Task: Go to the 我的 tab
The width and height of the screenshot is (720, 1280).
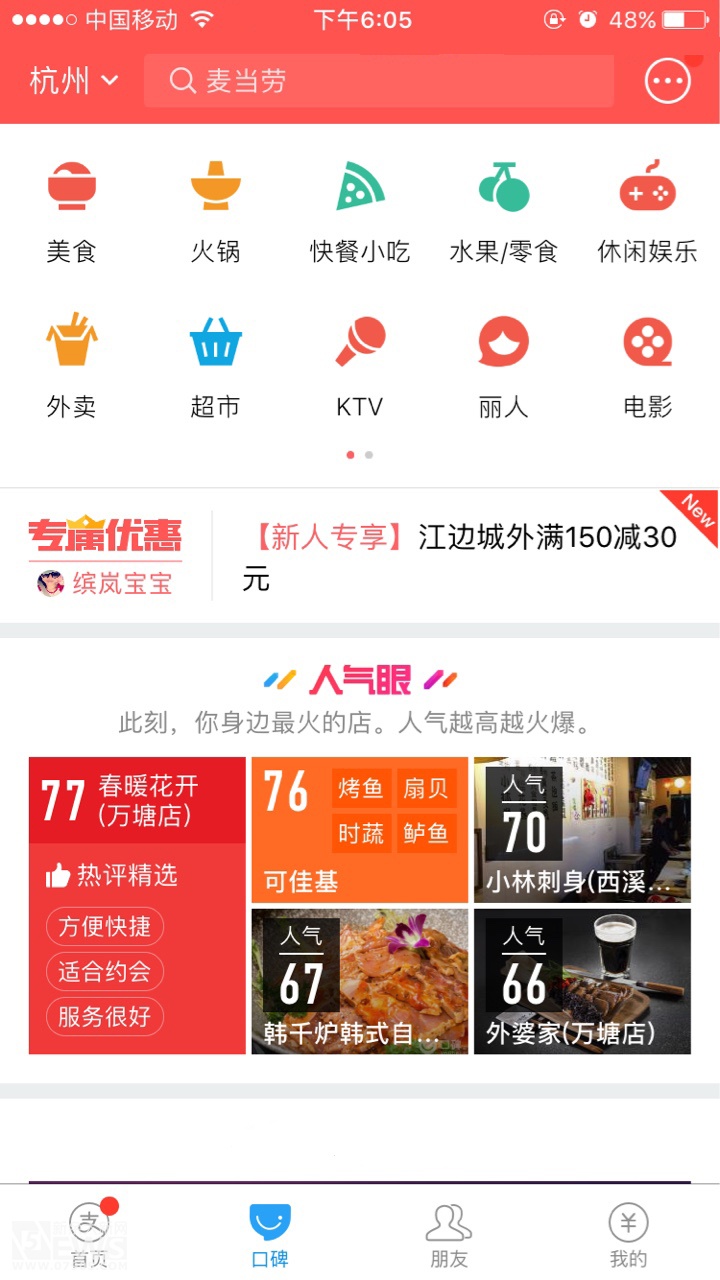Action: tap(629, 1233)
